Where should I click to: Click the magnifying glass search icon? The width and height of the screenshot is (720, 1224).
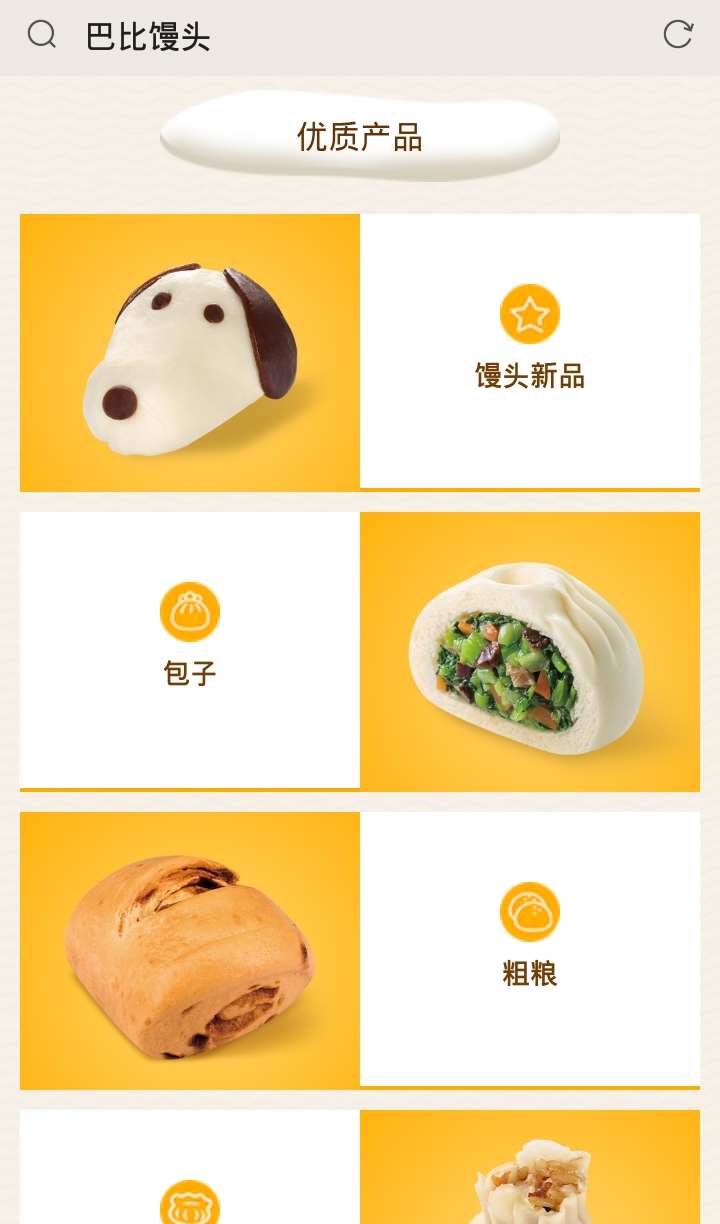[x=42, y=34]
